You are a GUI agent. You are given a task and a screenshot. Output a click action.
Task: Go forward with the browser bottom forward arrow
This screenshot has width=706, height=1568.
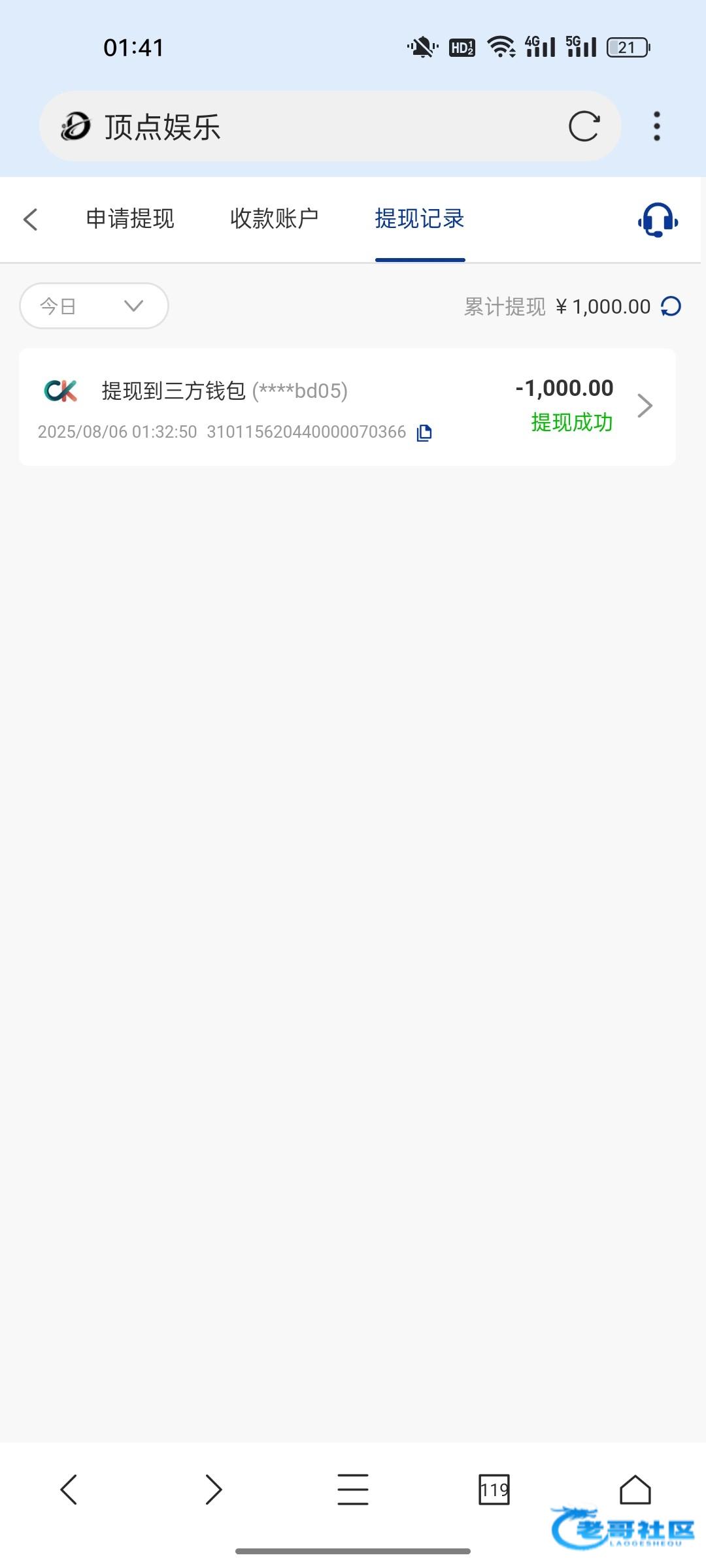(214, 1490)
